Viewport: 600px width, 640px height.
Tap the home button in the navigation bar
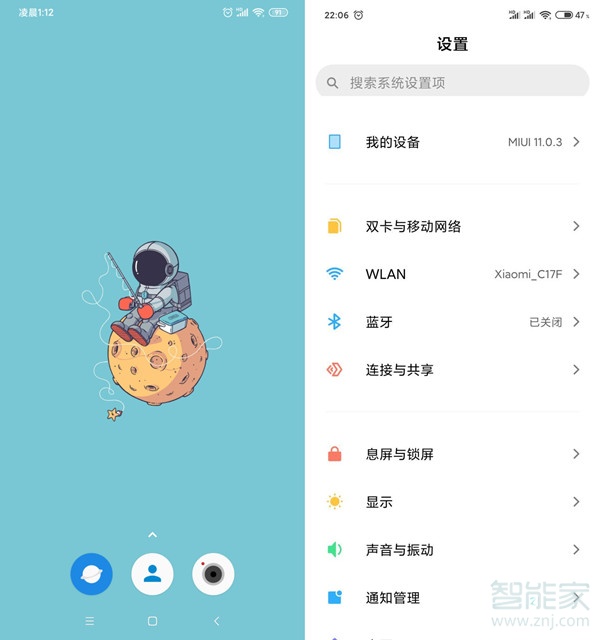pos(152,621)
